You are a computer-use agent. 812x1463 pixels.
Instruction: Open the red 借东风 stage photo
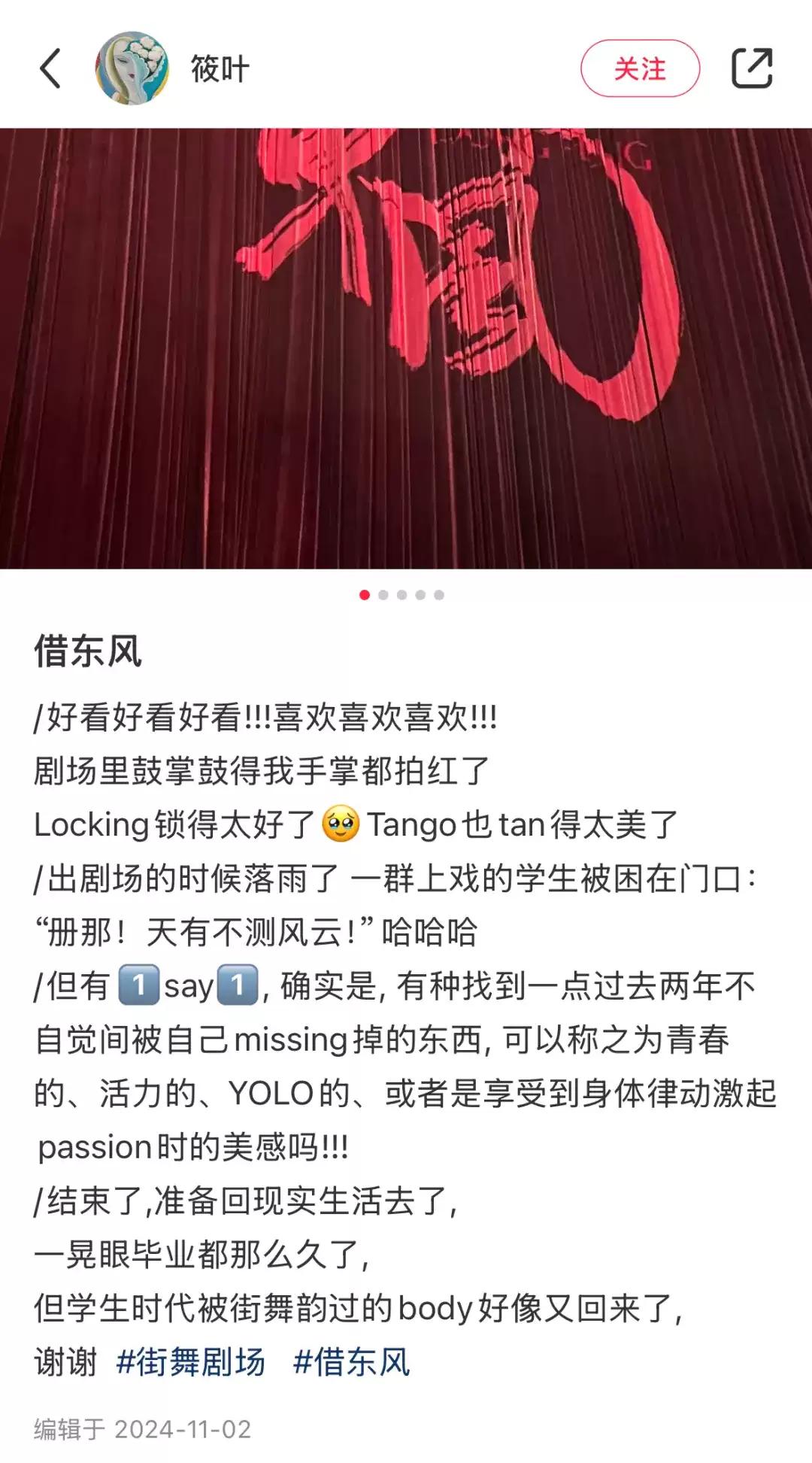(x=406, y=348)
